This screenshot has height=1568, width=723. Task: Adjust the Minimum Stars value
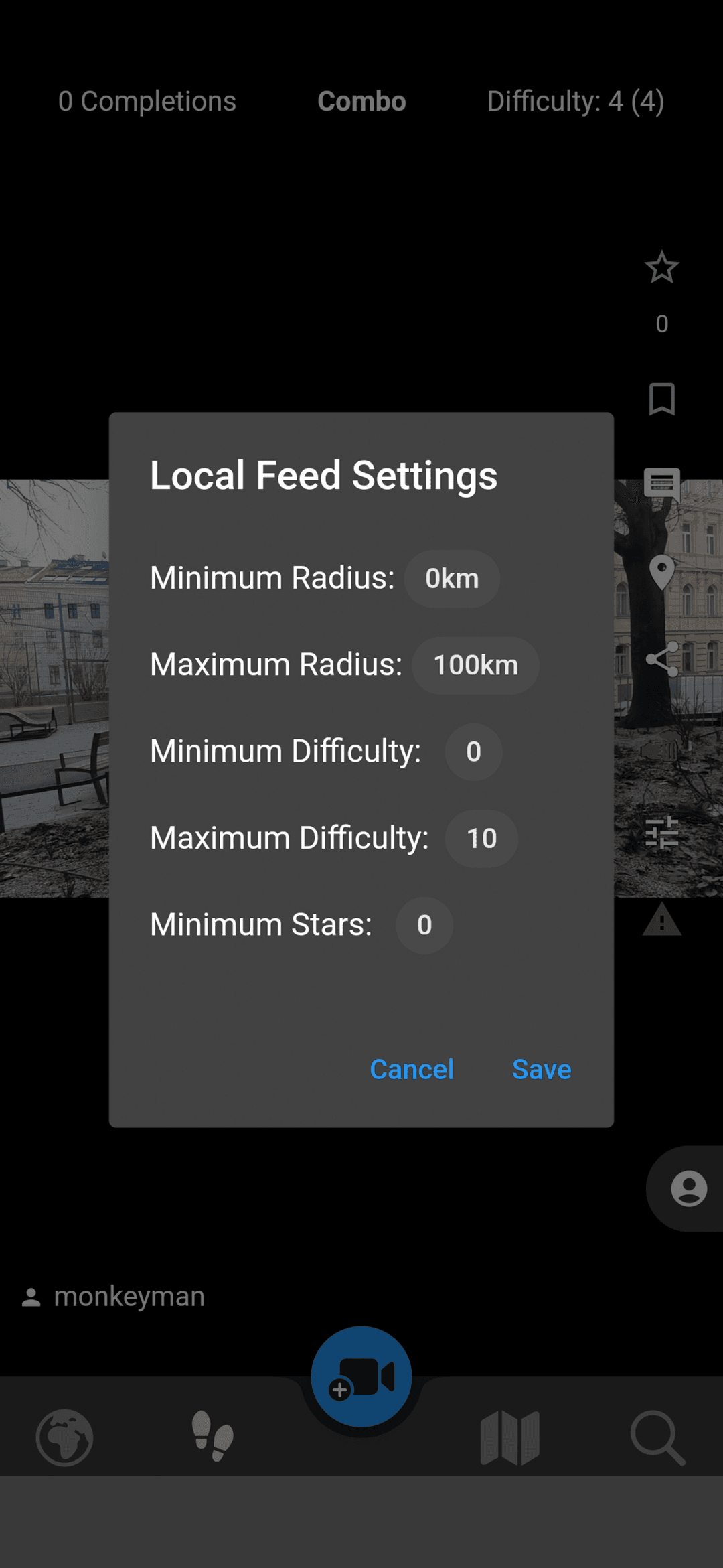424,925
